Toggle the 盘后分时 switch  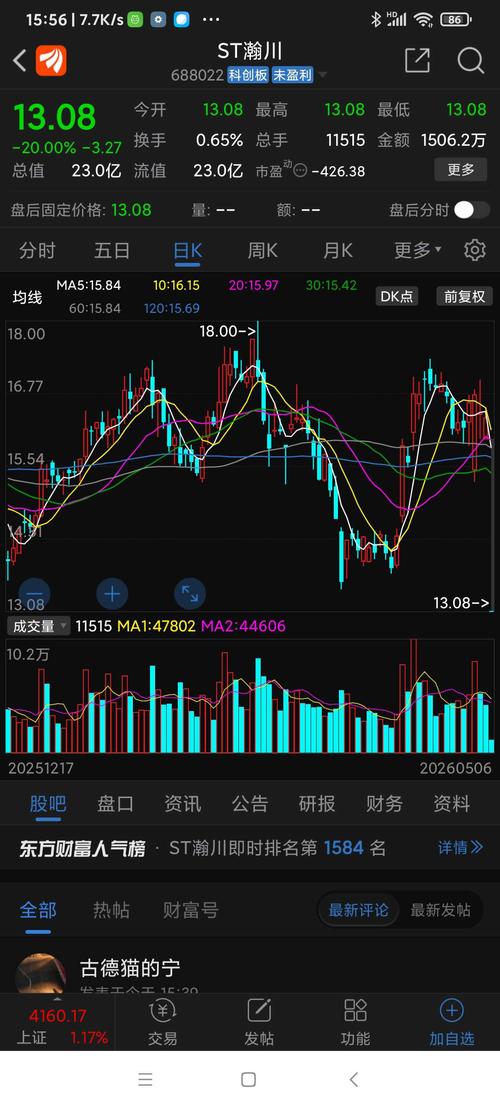click(x=472, y=210)
